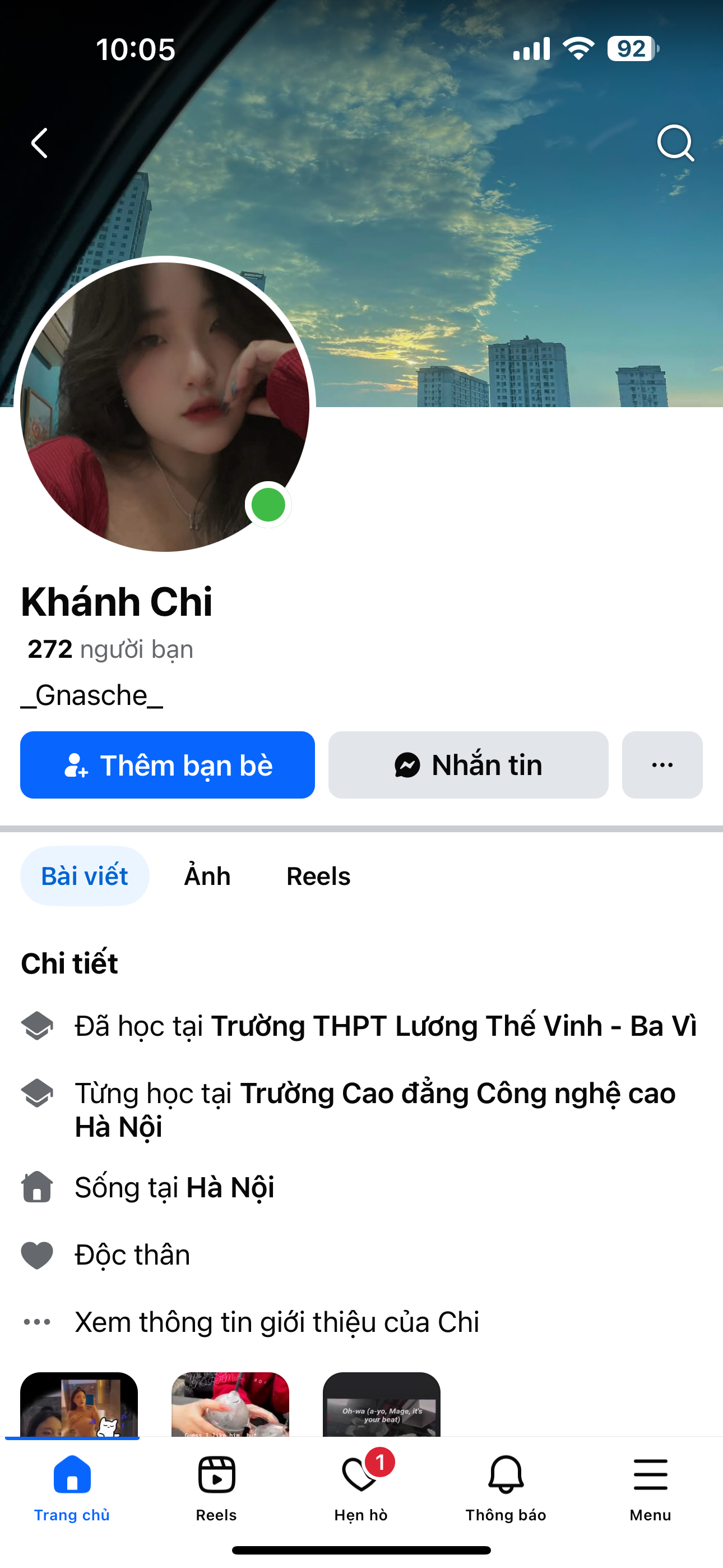Open search on this profile

tap(675, 144)
